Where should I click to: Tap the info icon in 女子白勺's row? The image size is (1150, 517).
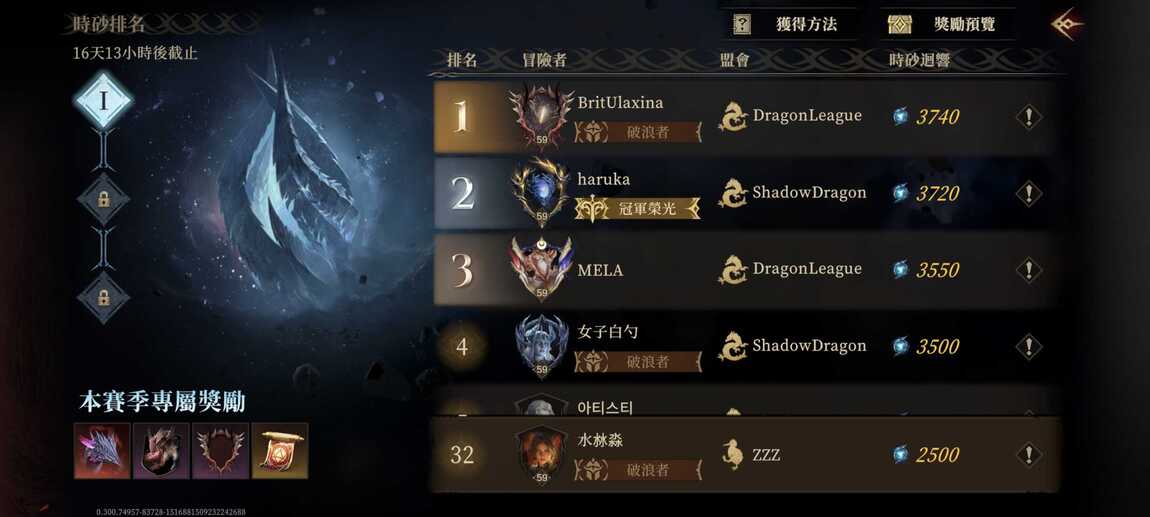(x=1028, y=347)
